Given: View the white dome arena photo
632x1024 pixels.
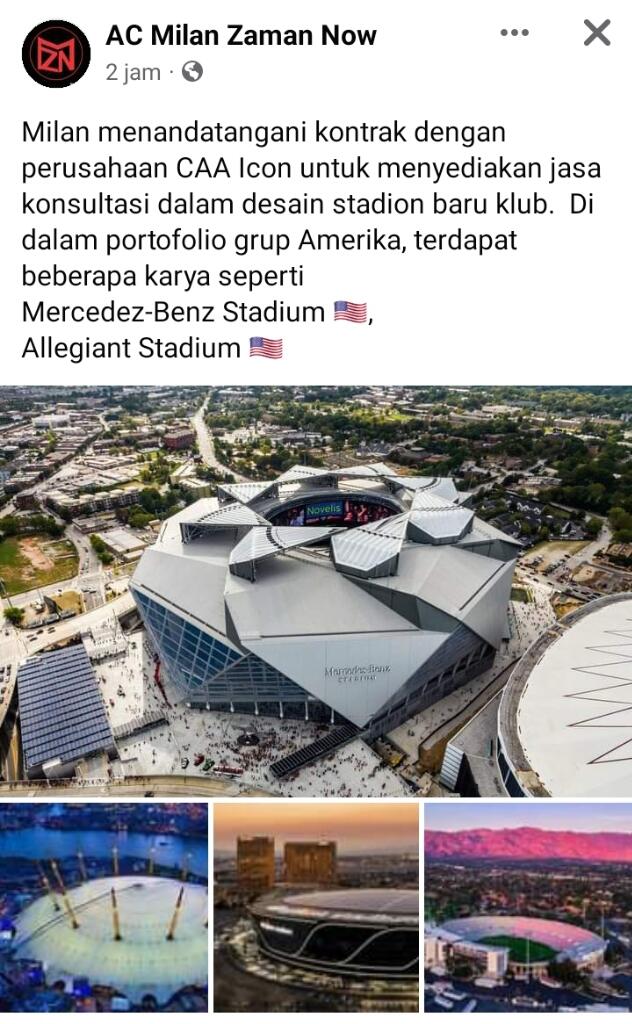Looking at the screenshot, I should (104, 907).
